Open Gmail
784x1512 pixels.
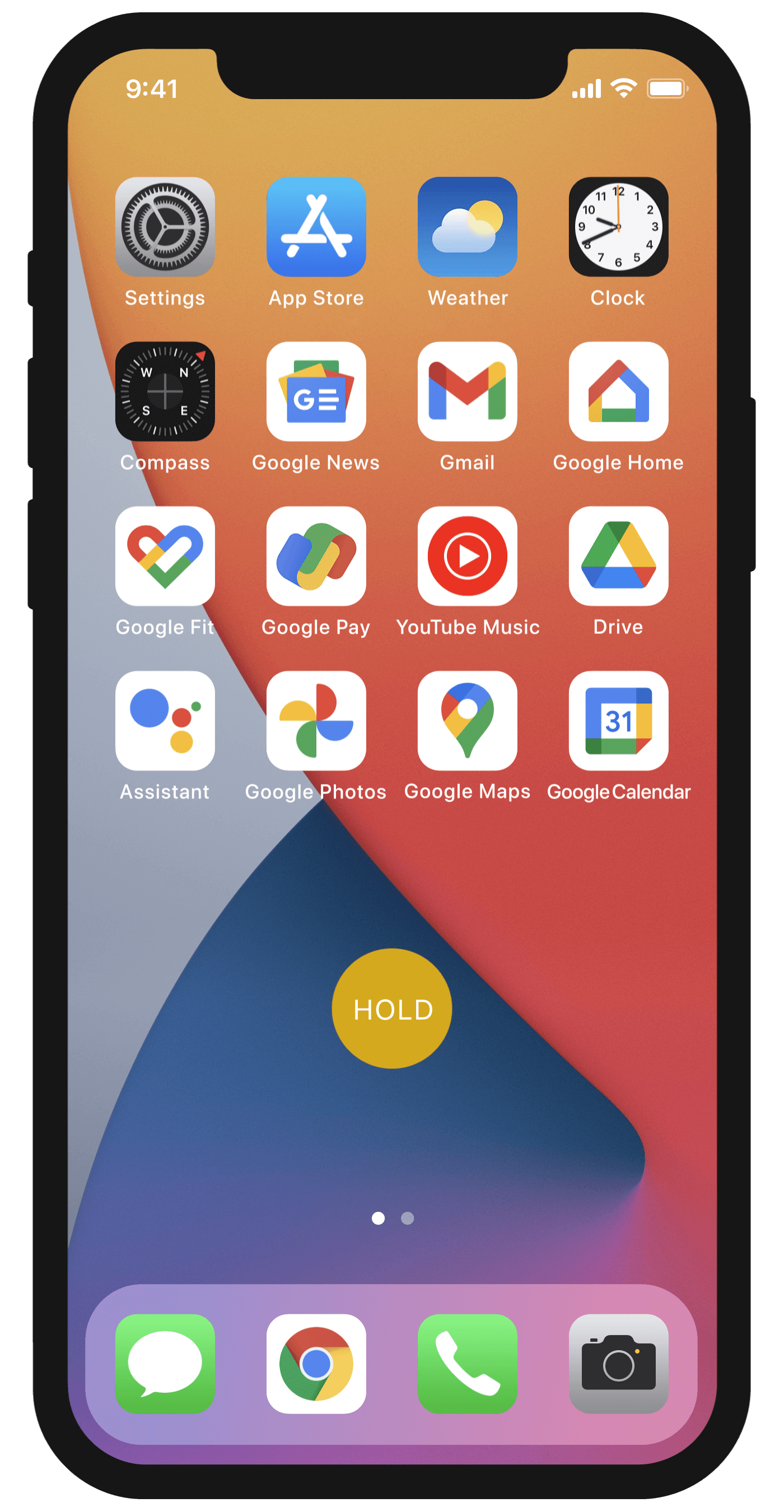click(467, 391)
